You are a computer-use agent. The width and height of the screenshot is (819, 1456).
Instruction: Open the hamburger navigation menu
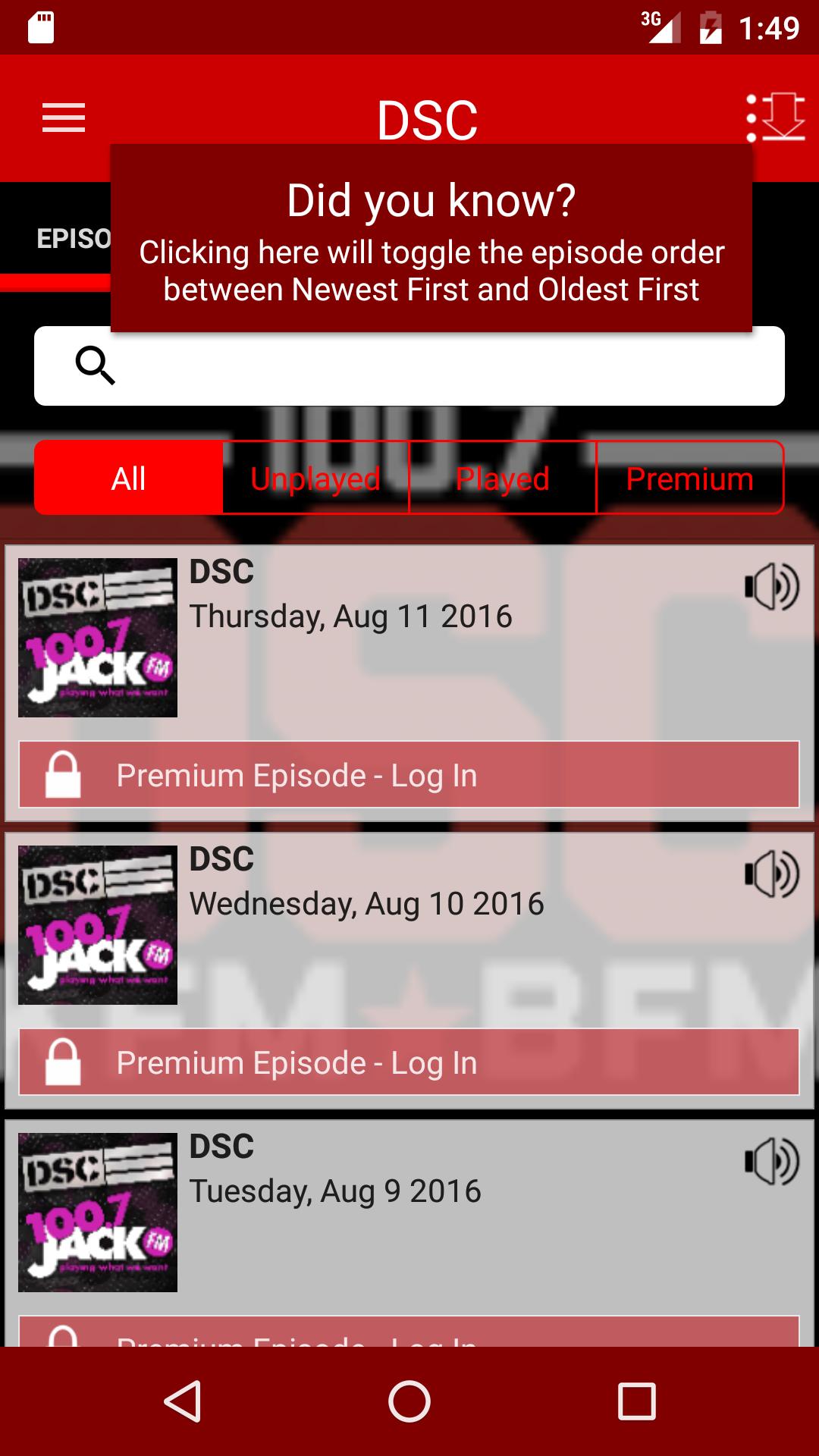pos(64,118)
